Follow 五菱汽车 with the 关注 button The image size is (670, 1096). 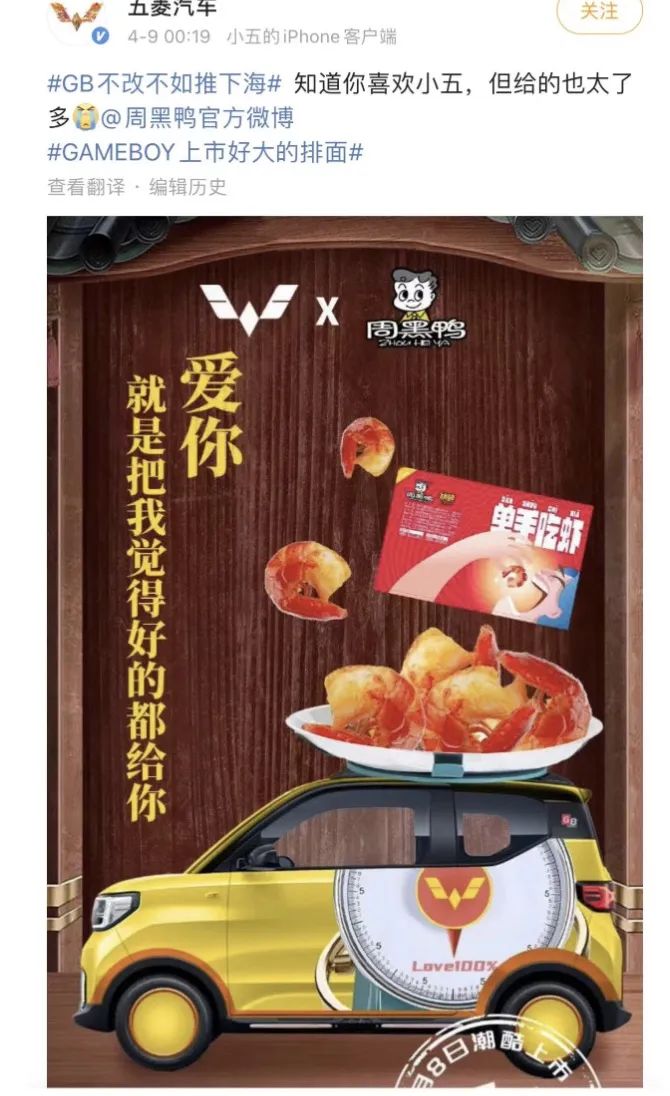[x=598, y=12]
